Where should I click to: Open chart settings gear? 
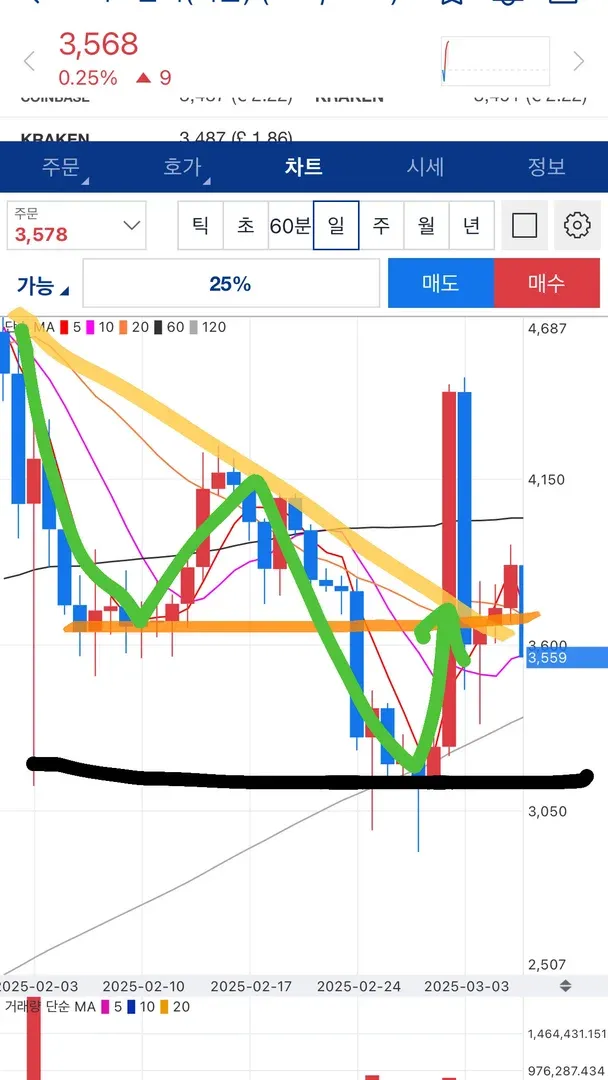(x=577, y=226)
